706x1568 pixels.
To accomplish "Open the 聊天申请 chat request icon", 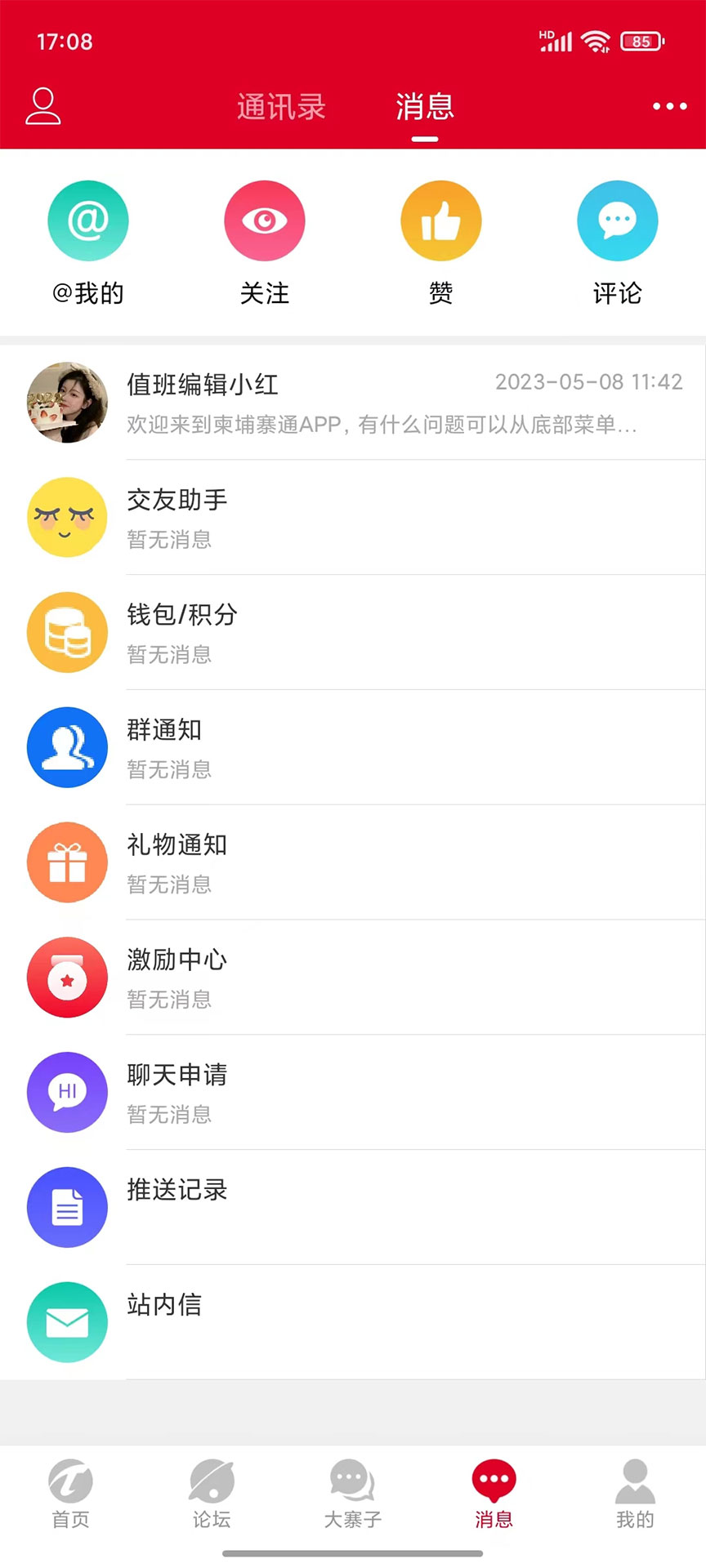I will 67,1092.
